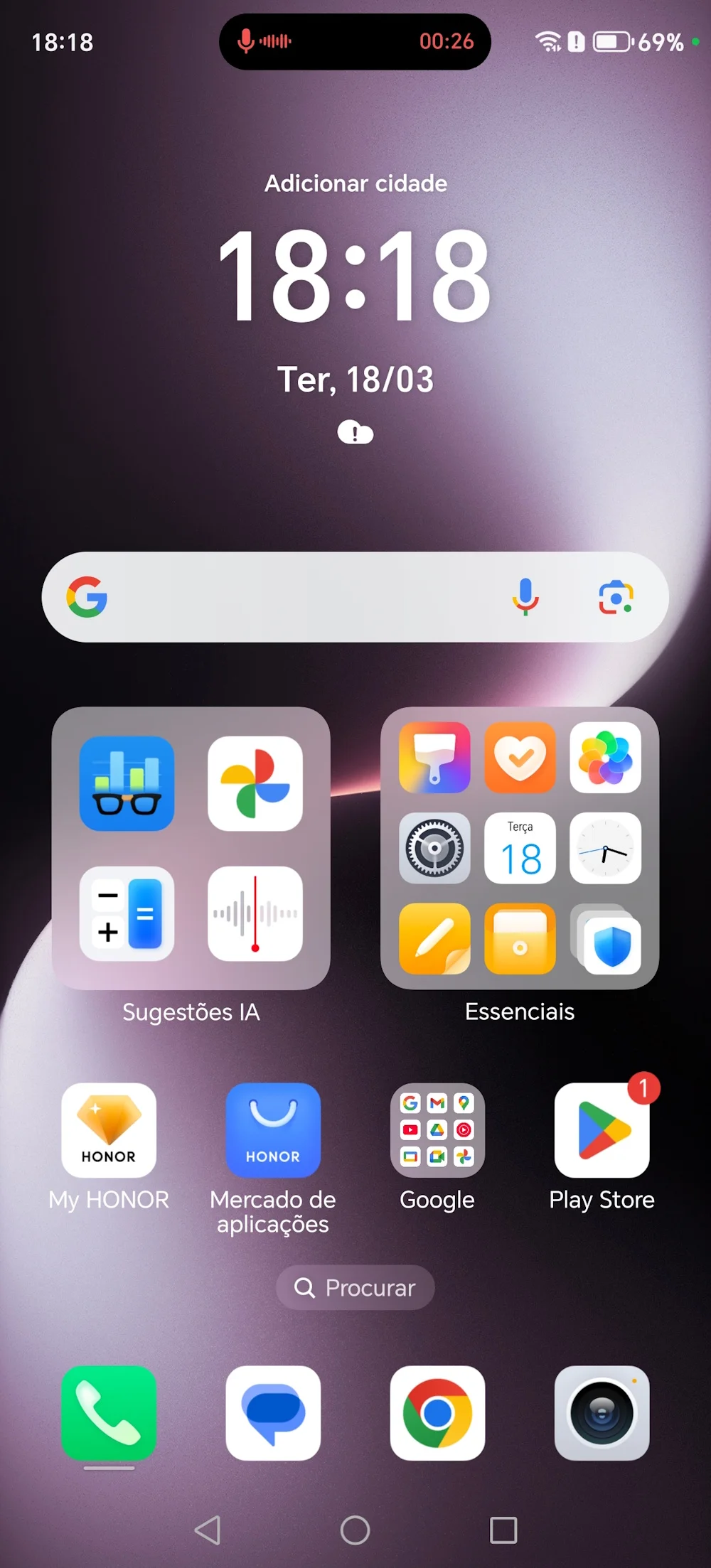
Task: Open the Calendar showing Terça 18
Action: pyautogui.click(x=520, y=848)
